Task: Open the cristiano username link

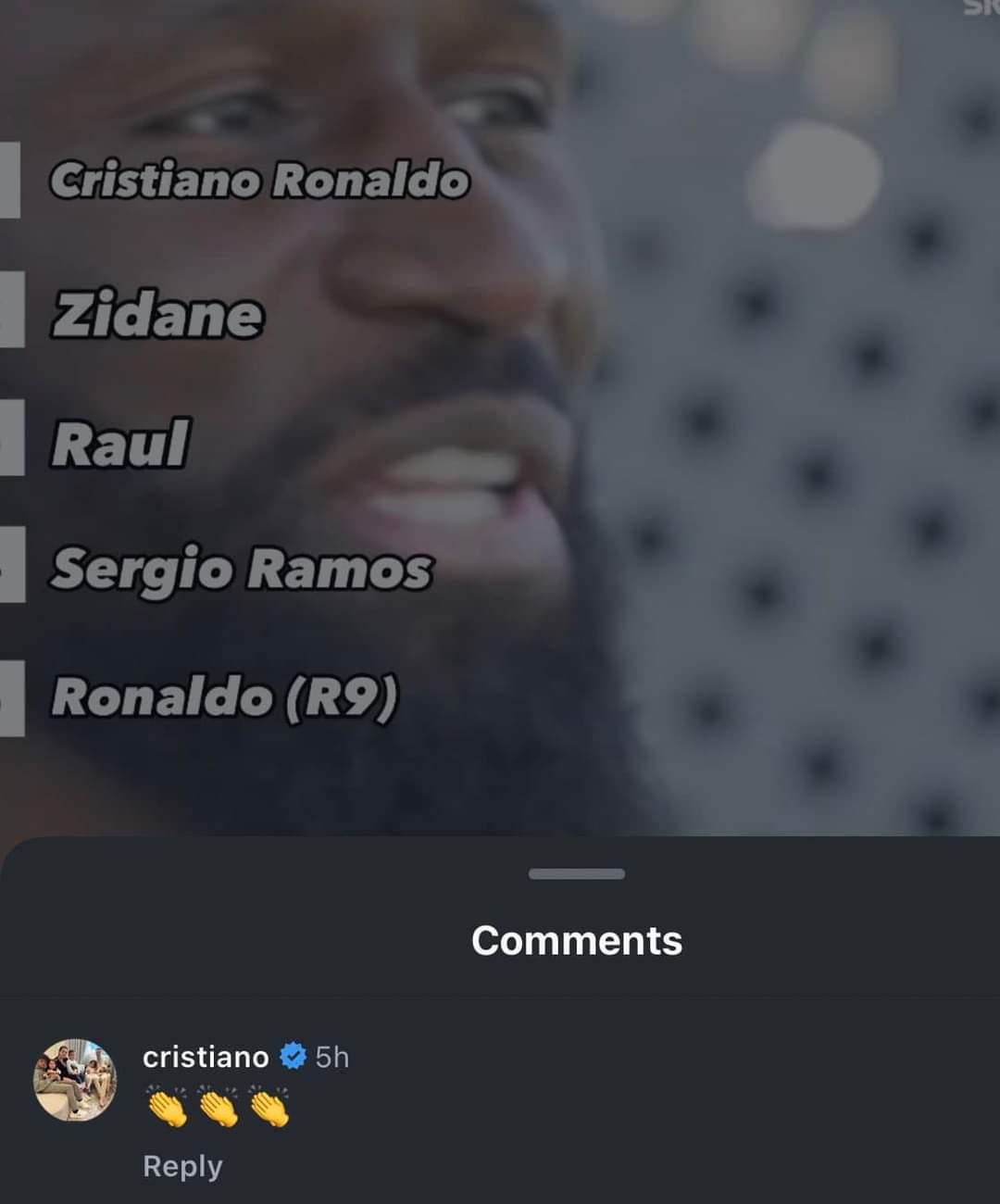Action: point(206,1057)
